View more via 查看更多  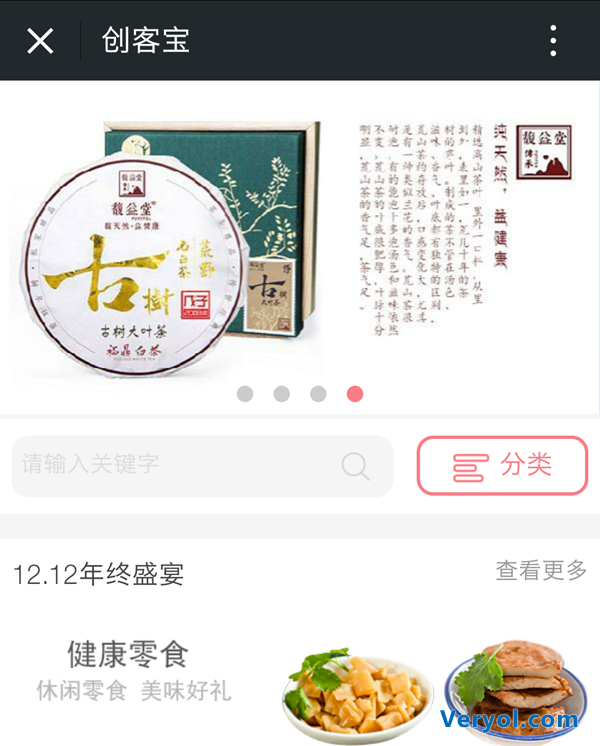click(541, 571)
